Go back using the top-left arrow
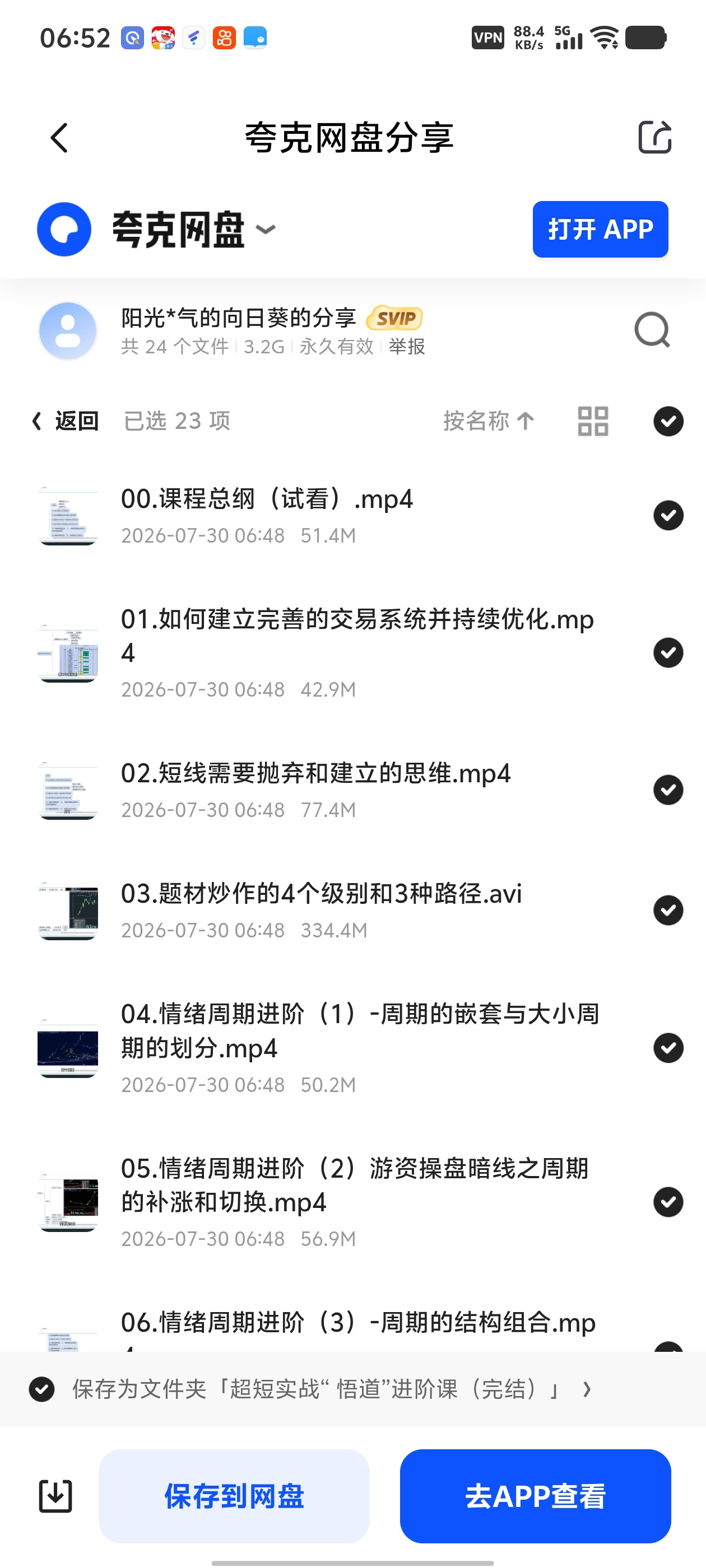706x1568 pixels. point(59,138)
